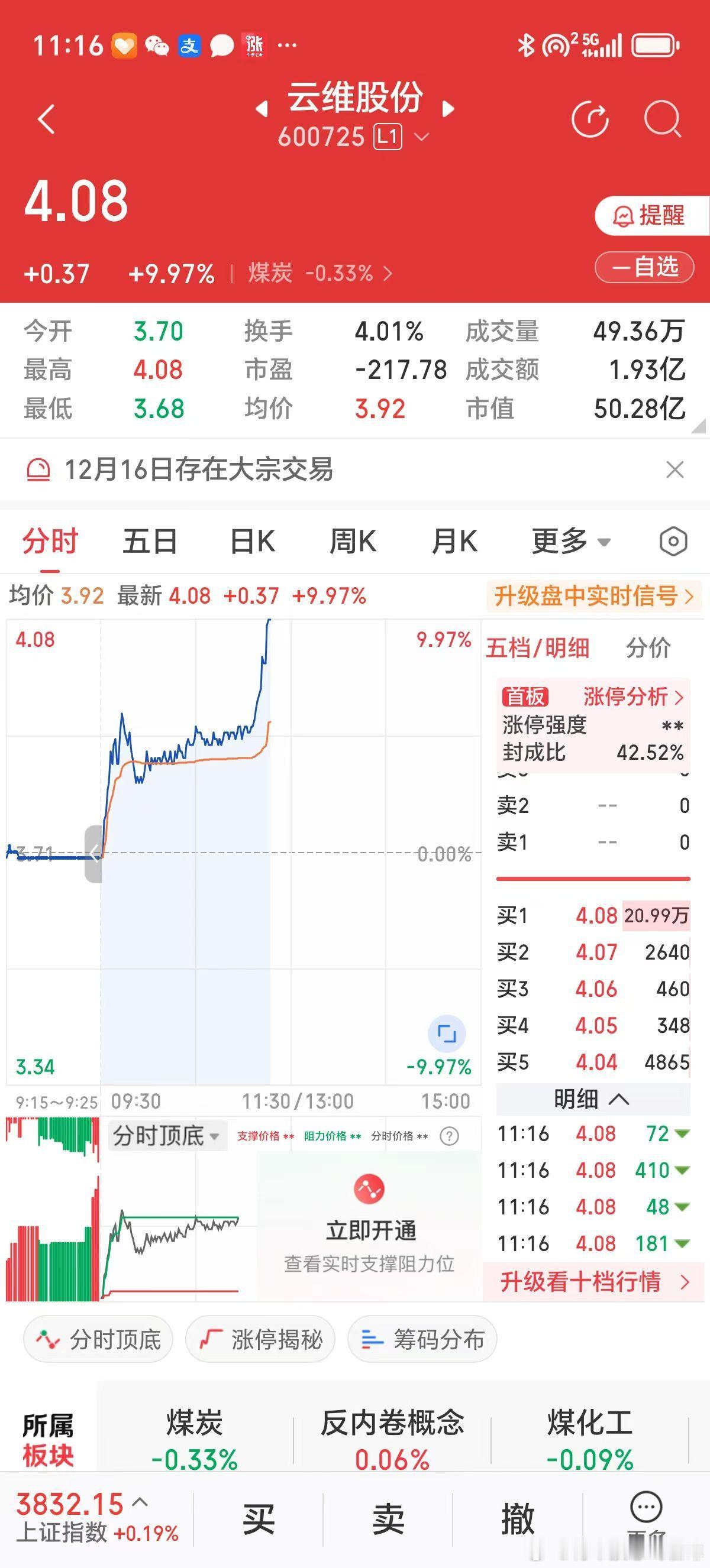Expand the chart with the fullscreen icon
710x1568 pixels.
click(x=447, y=1033)
